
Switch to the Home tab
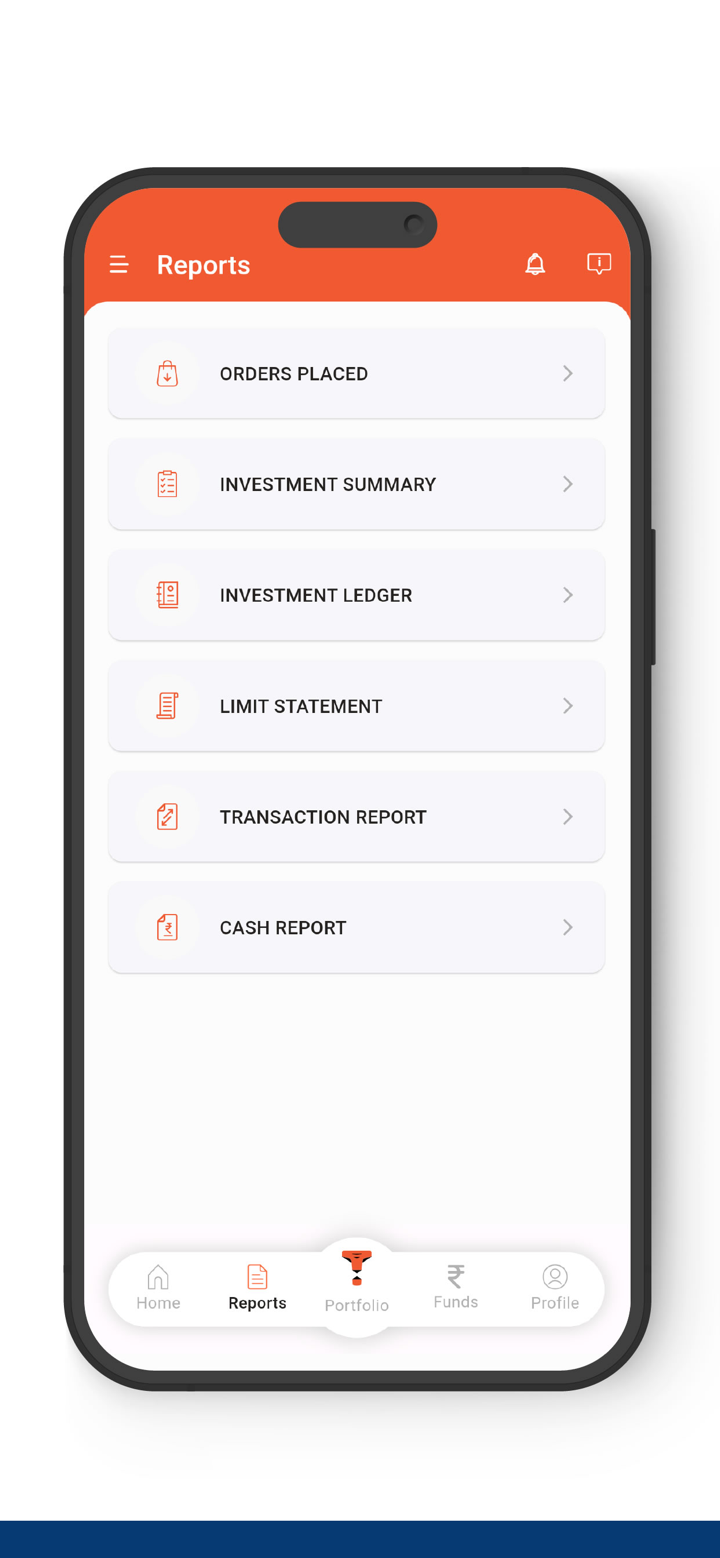[157, 1288]
